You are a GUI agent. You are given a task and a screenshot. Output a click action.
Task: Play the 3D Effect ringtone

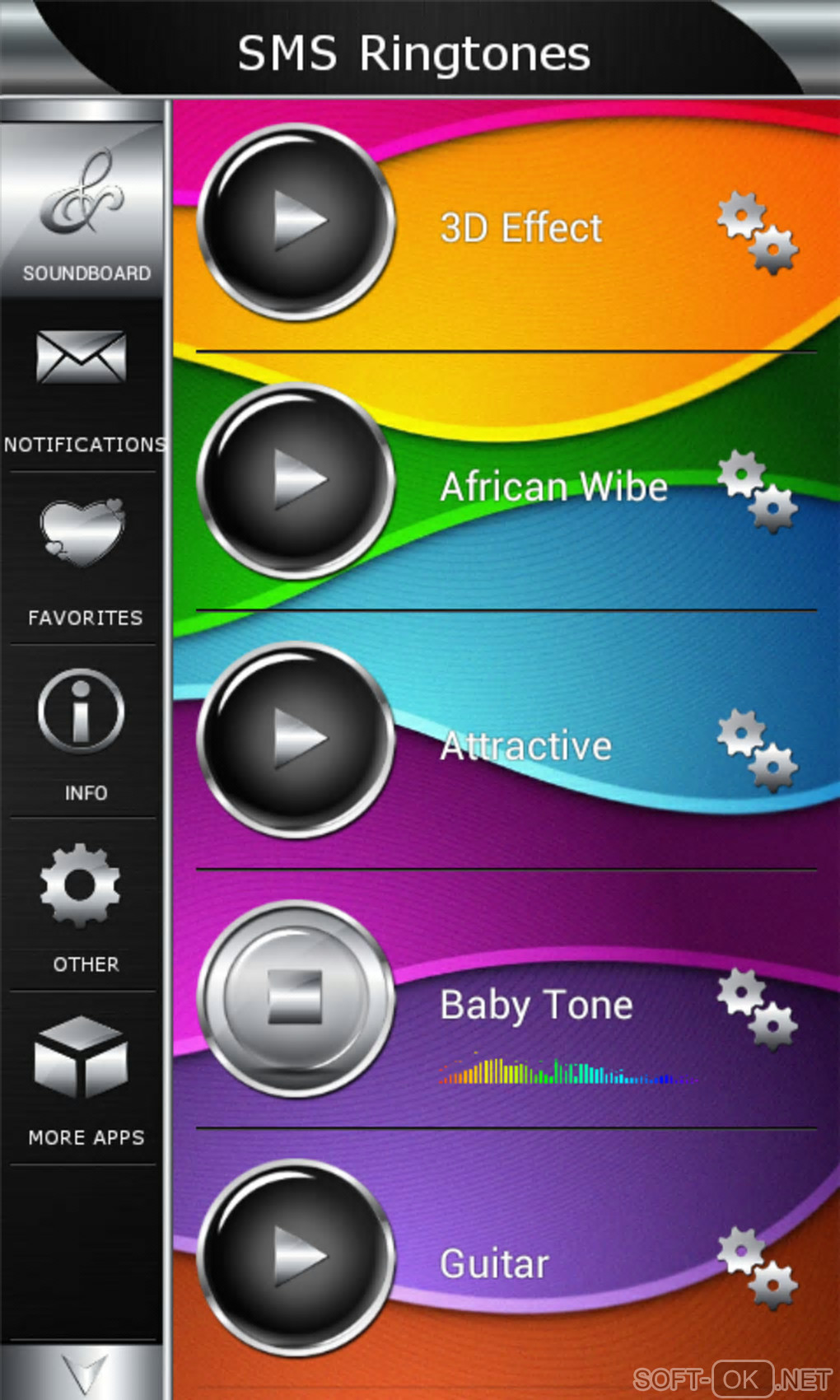(x=296, y=222)
